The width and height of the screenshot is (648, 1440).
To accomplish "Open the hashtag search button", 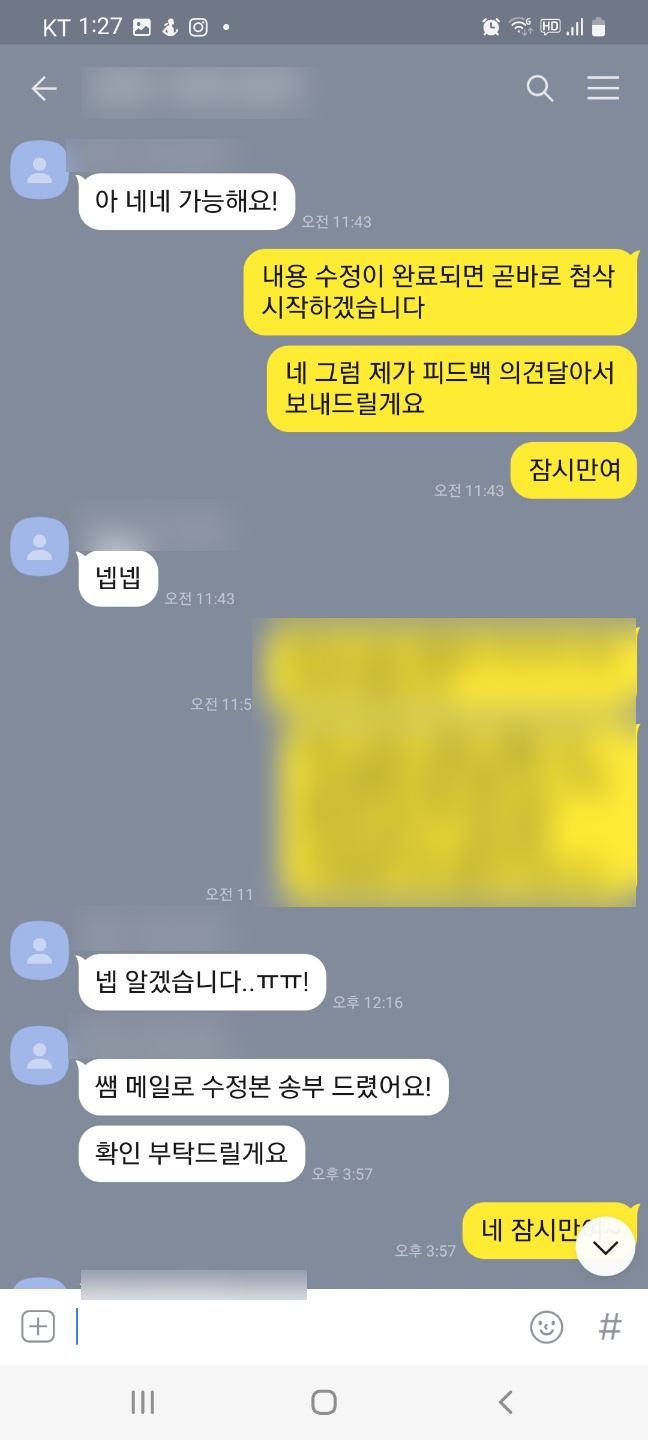I will click(610, 1327).
